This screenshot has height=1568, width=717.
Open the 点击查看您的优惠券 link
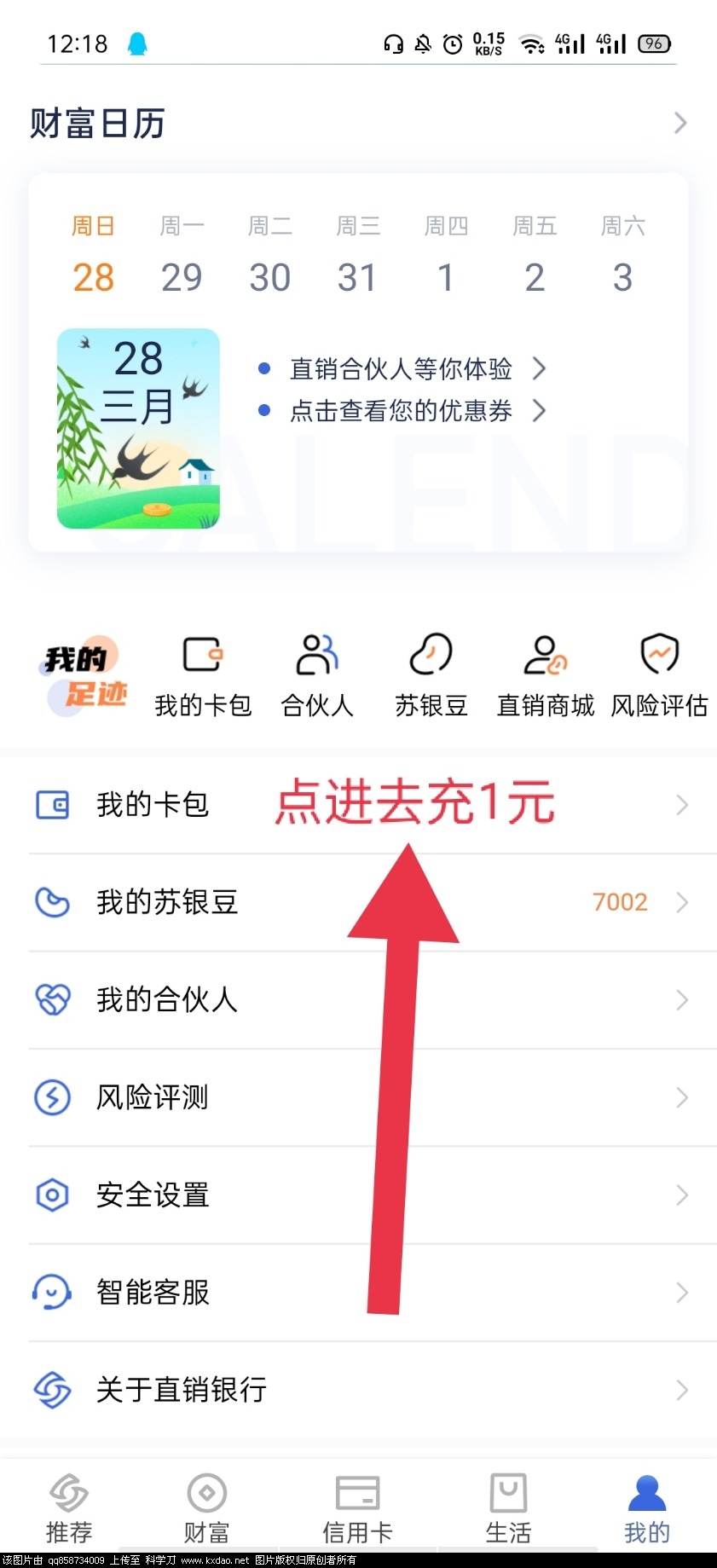click(401, 411)
